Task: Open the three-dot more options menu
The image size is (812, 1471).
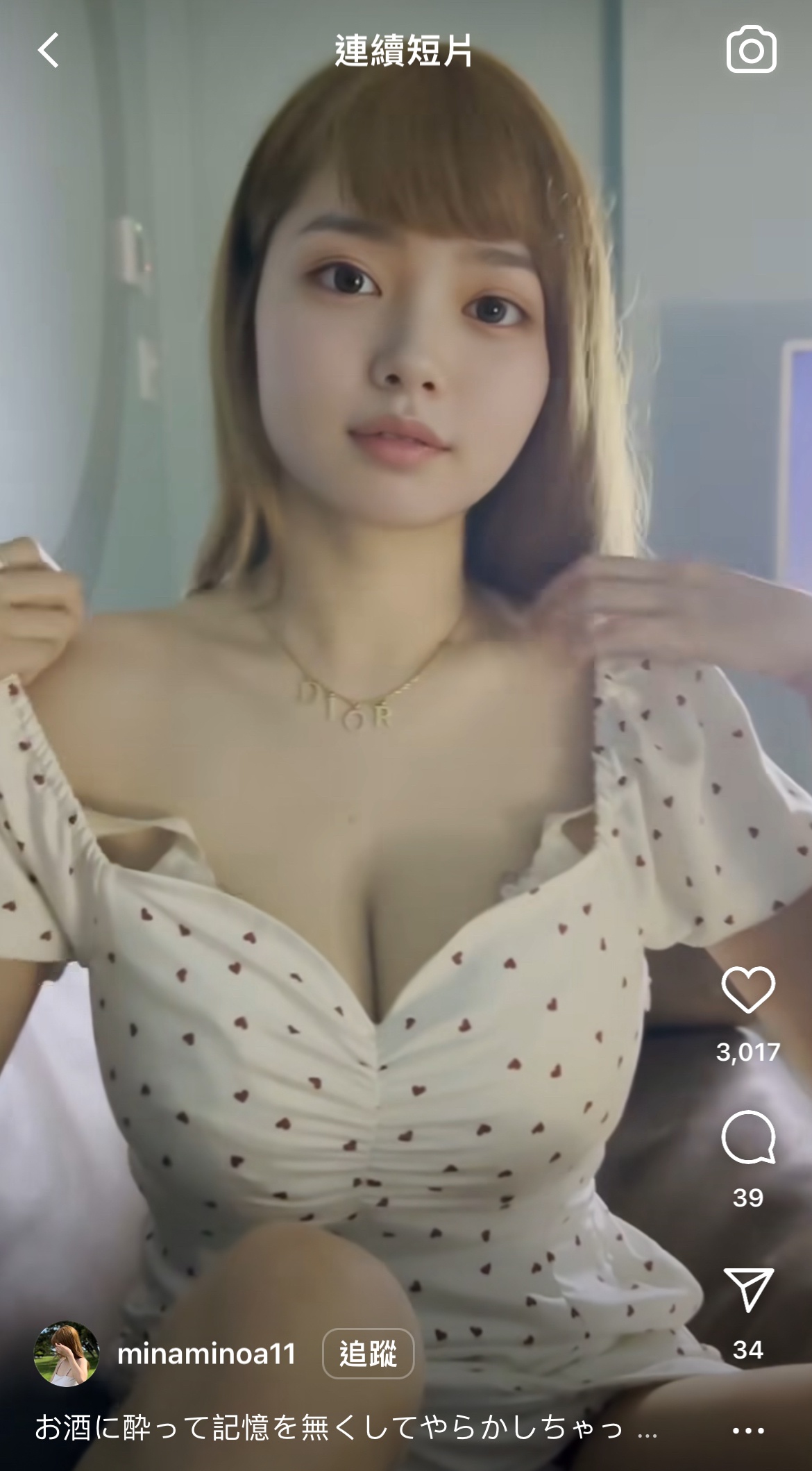Action: click(748, 1431)
